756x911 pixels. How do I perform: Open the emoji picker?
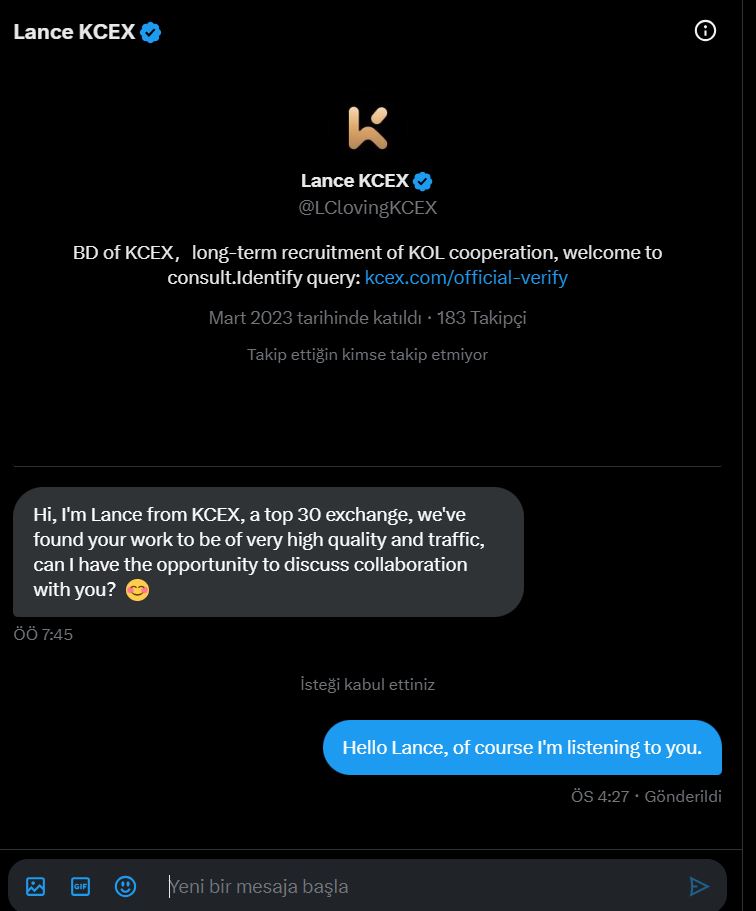coord(125,886)
